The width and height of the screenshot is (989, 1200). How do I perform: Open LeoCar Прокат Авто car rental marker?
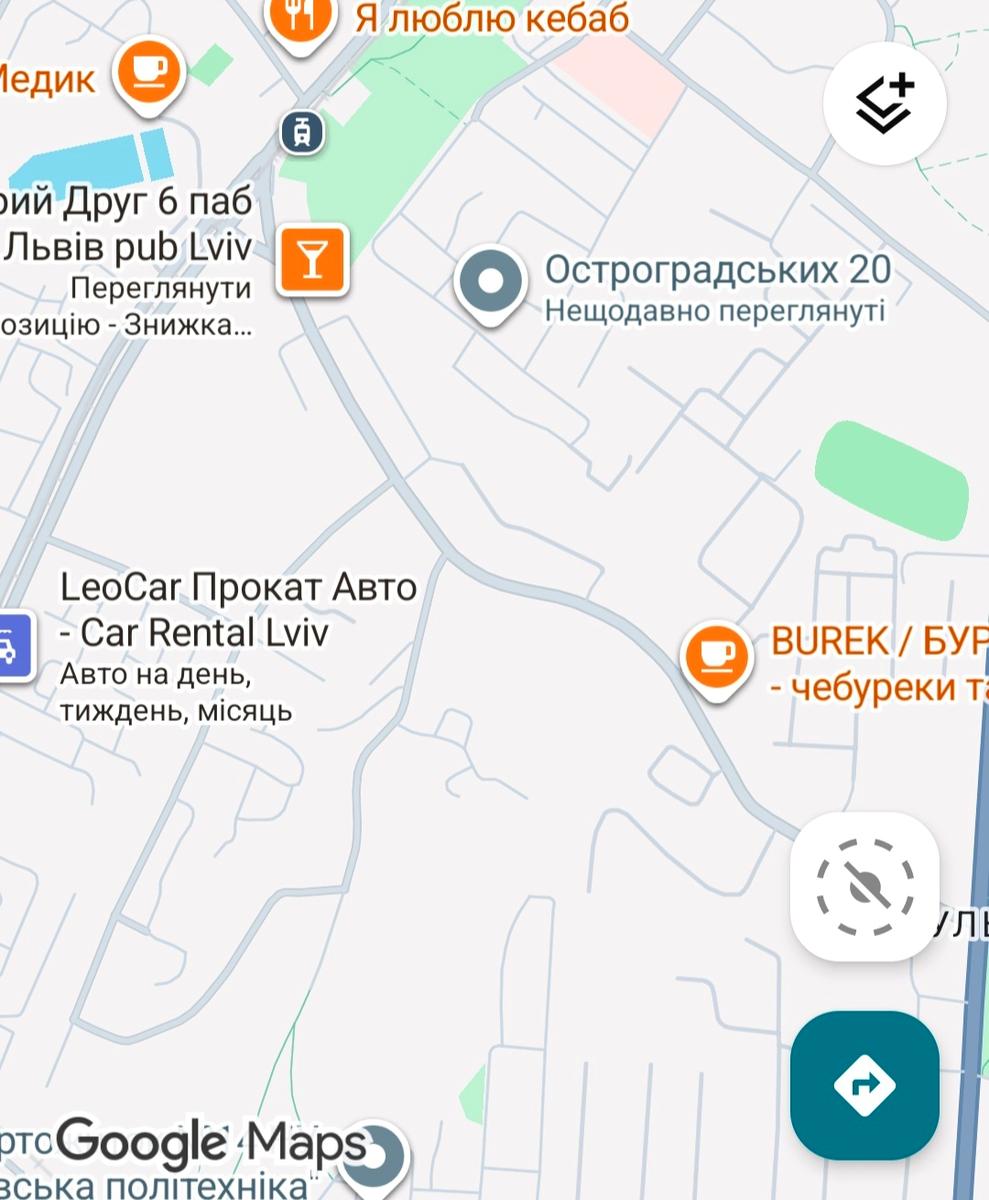click(10, 647)
